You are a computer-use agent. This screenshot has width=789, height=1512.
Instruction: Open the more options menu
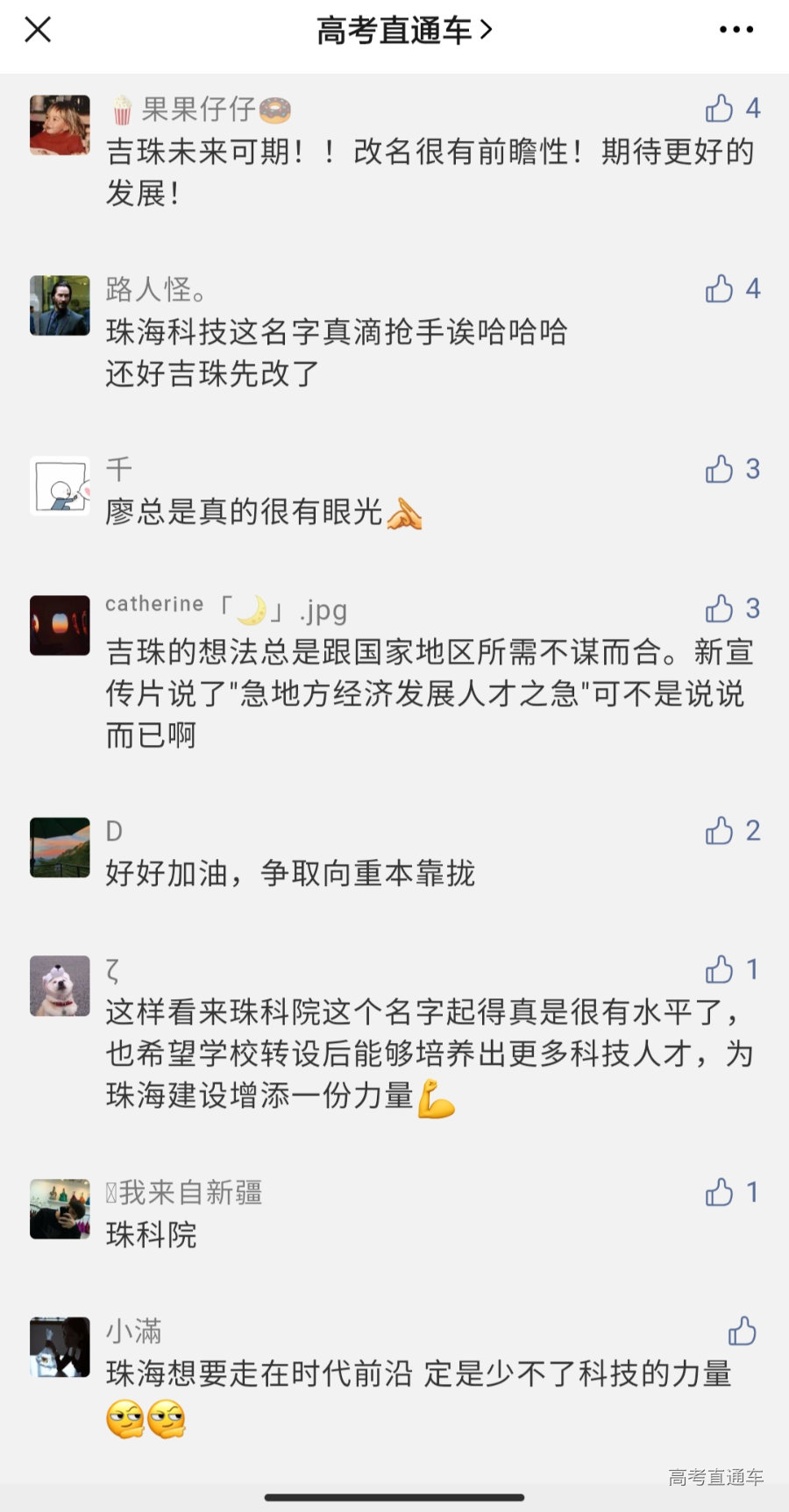(735, 28)
